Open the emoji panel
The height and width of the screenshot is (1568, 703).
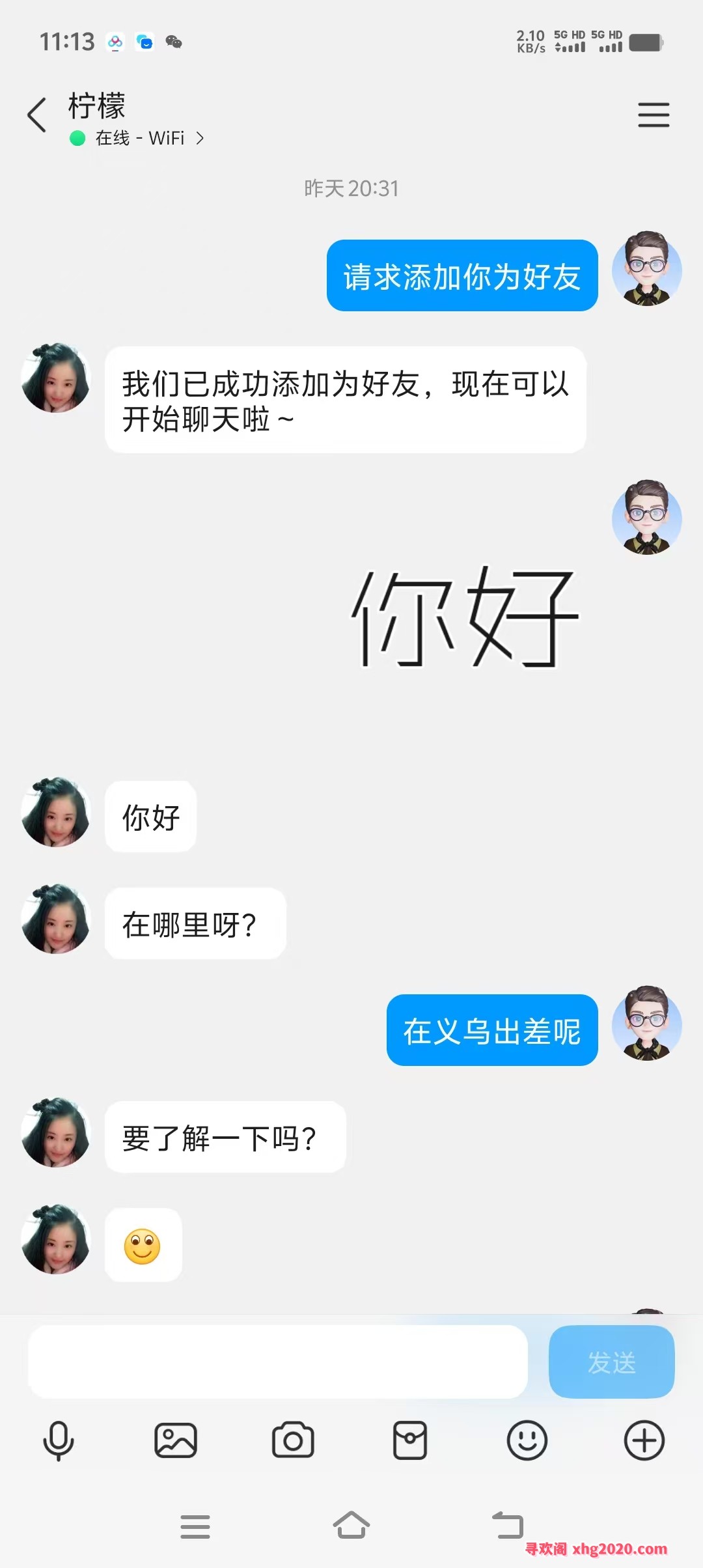(x=527, y=1440)
